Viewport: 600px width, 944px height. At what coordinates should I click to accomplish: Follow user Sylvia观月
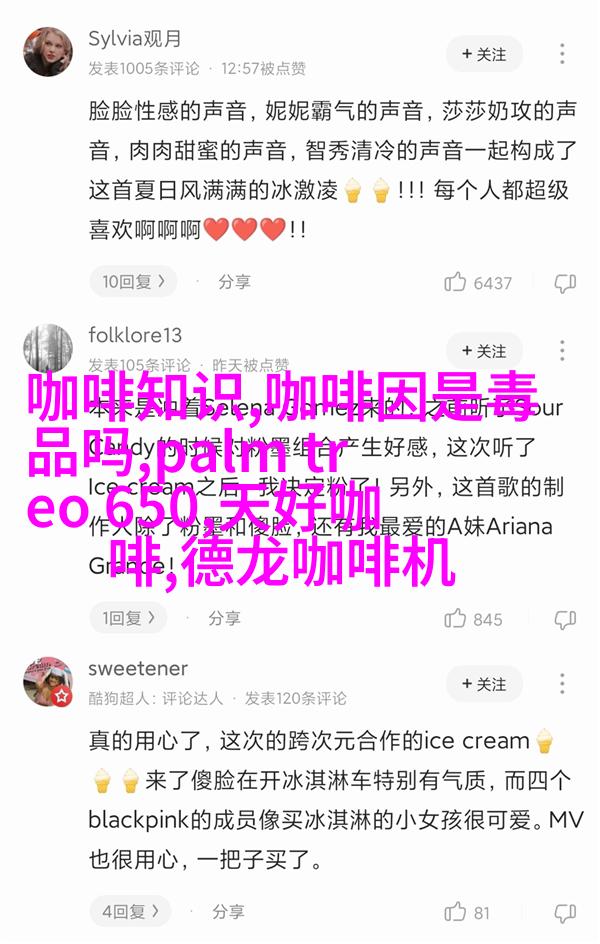pyautogui.click(x=483, y=54)
